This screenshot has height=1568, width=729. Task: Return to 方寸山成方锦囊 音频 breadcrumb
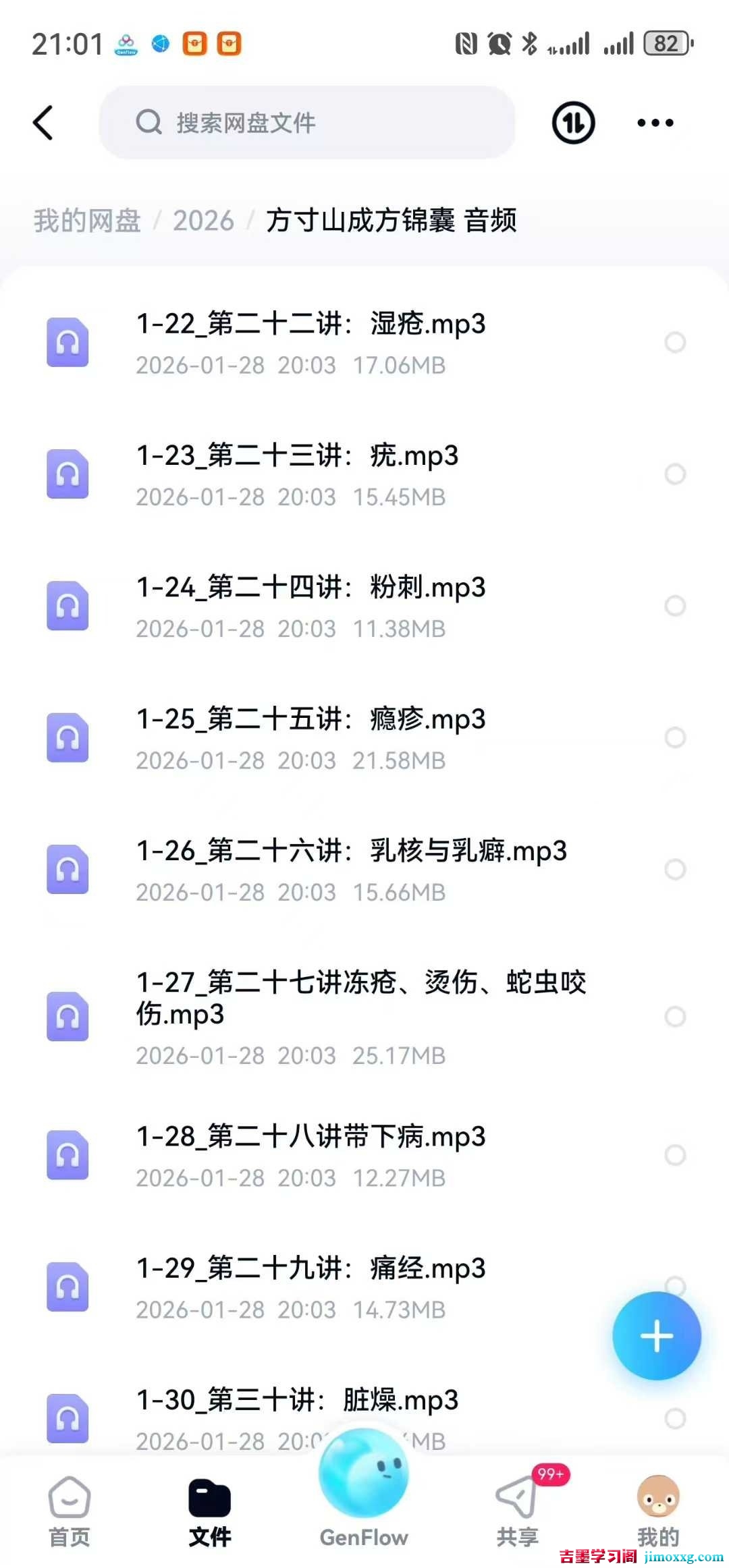[390, 220]
